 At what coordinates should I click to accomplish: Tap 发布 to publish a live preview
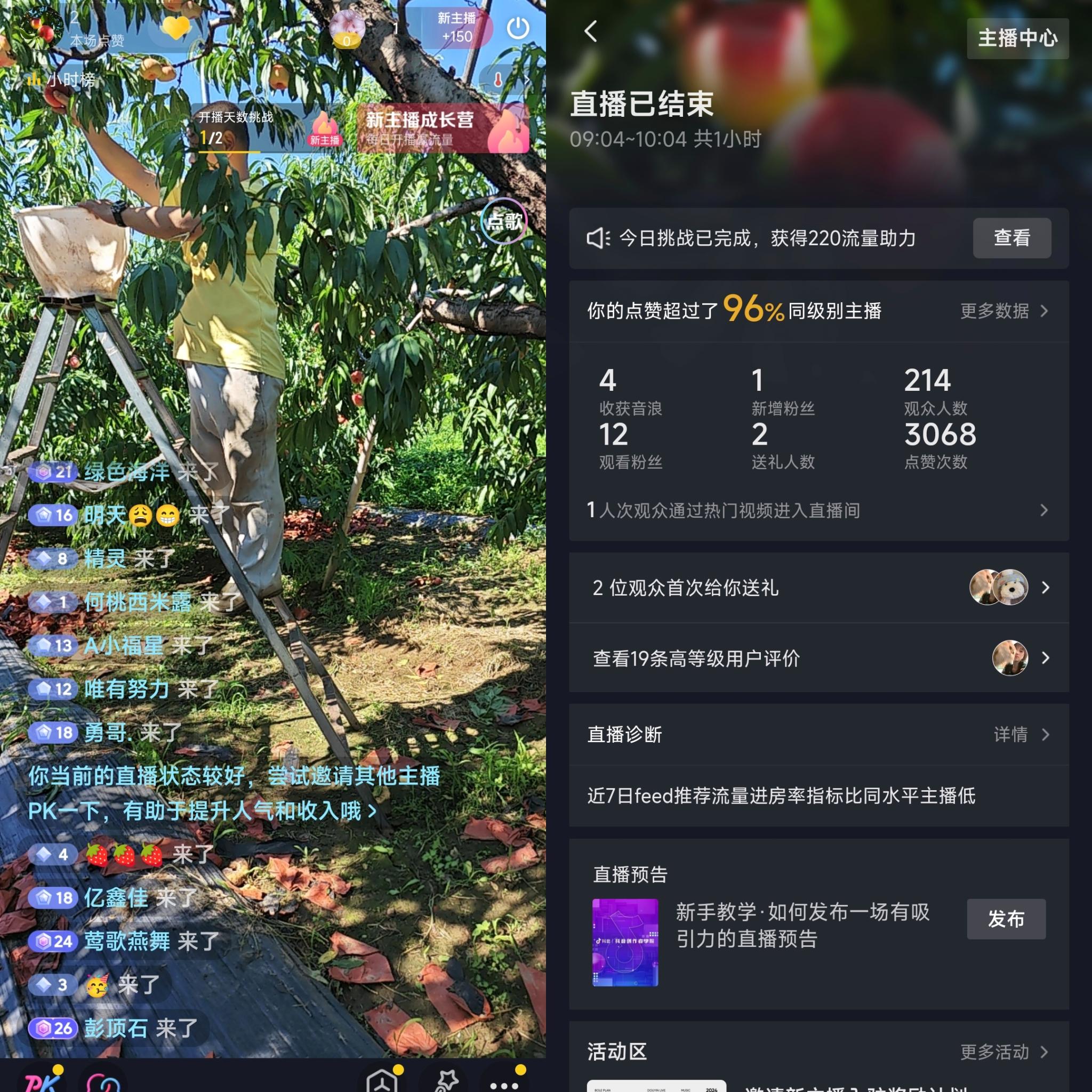pos(1006,919)
